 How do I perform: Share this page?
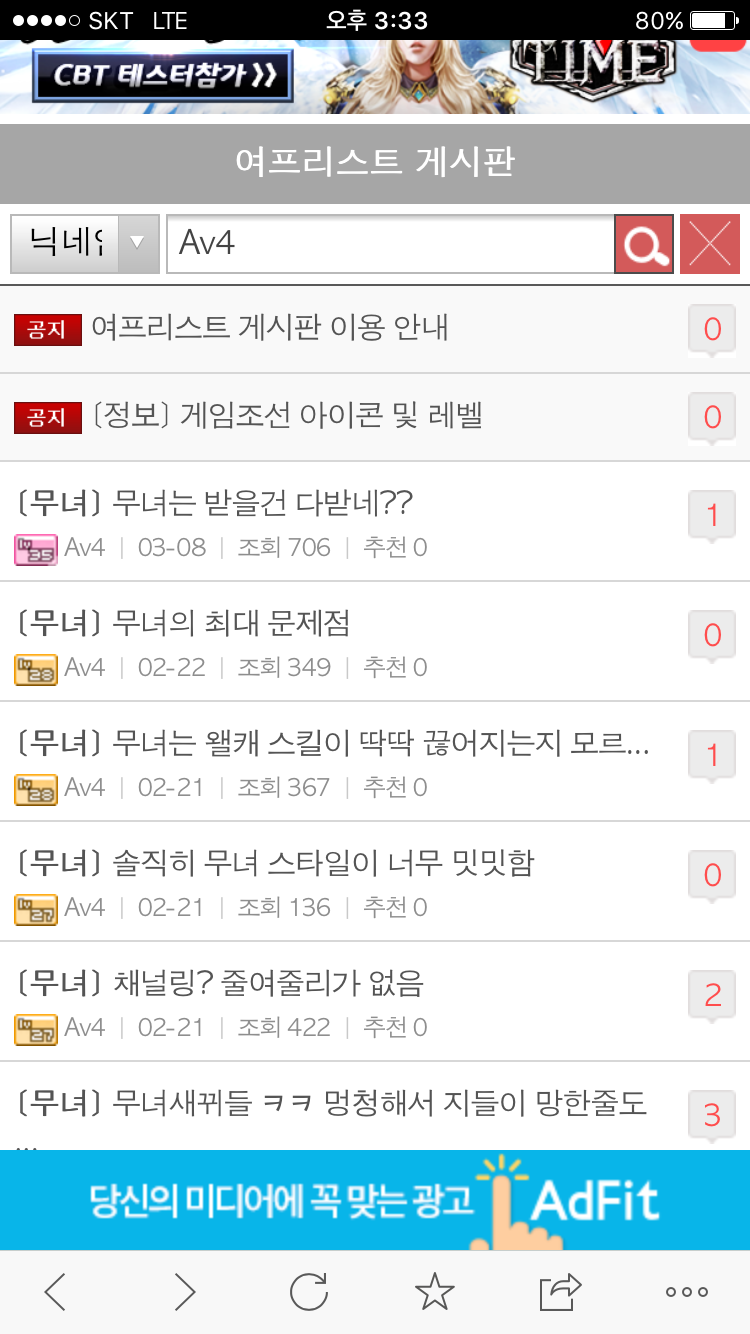click(x=561, y=1292)
